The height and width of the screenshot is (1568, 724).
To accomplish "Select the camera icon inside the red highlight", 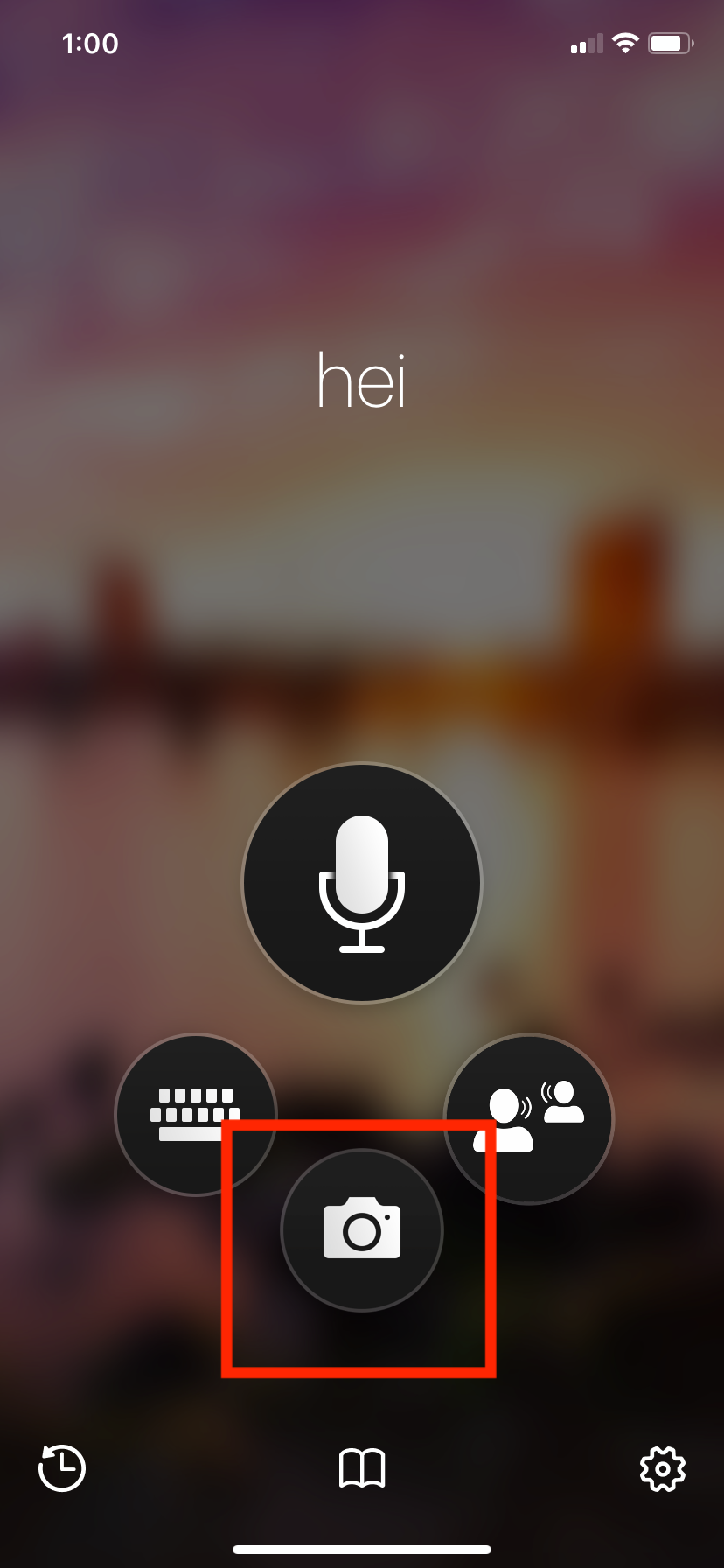I will tap(362, 1230).
